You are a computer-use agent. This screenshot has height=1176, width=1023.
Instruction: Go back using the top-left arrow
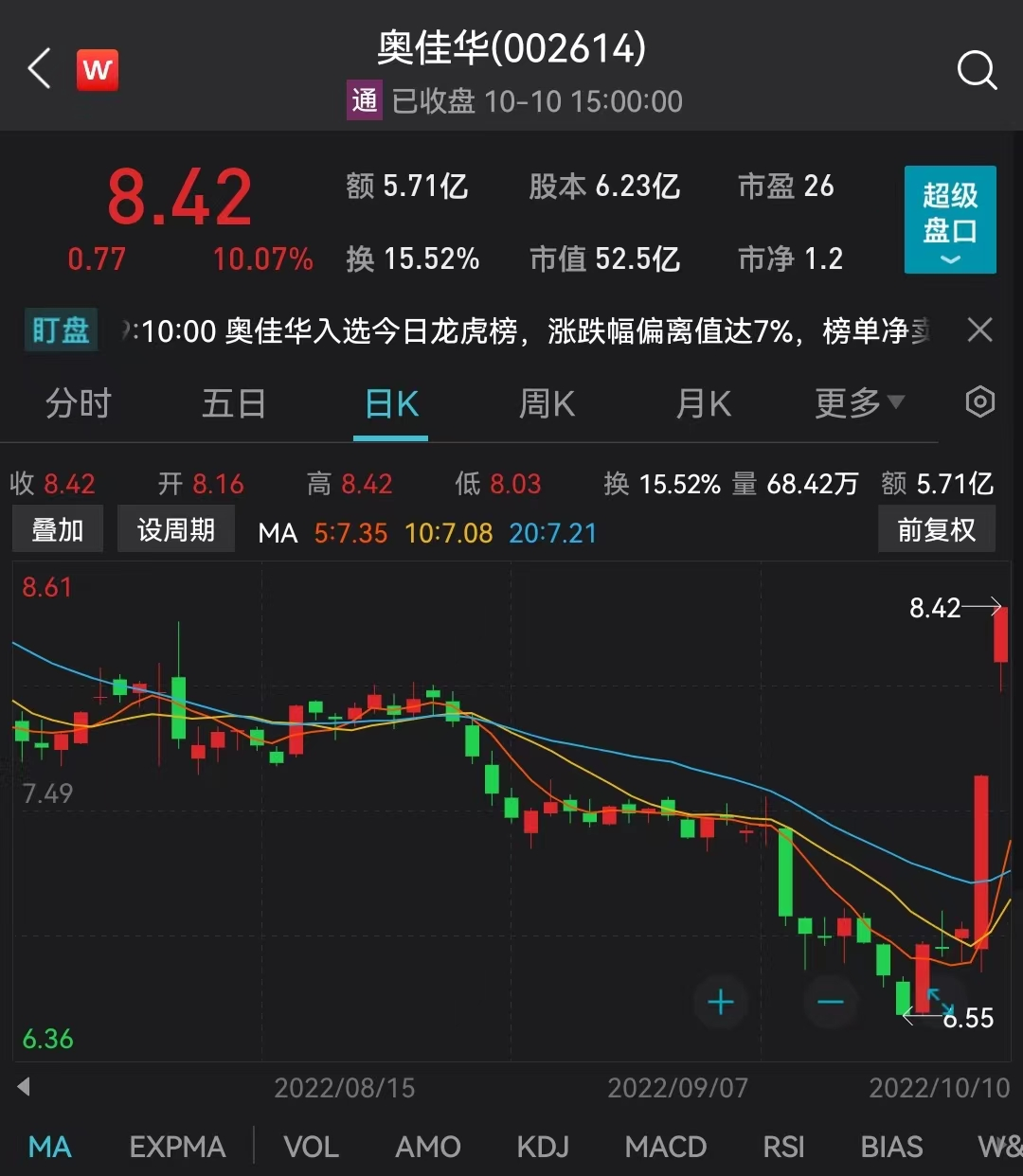(x=40, y=70)
